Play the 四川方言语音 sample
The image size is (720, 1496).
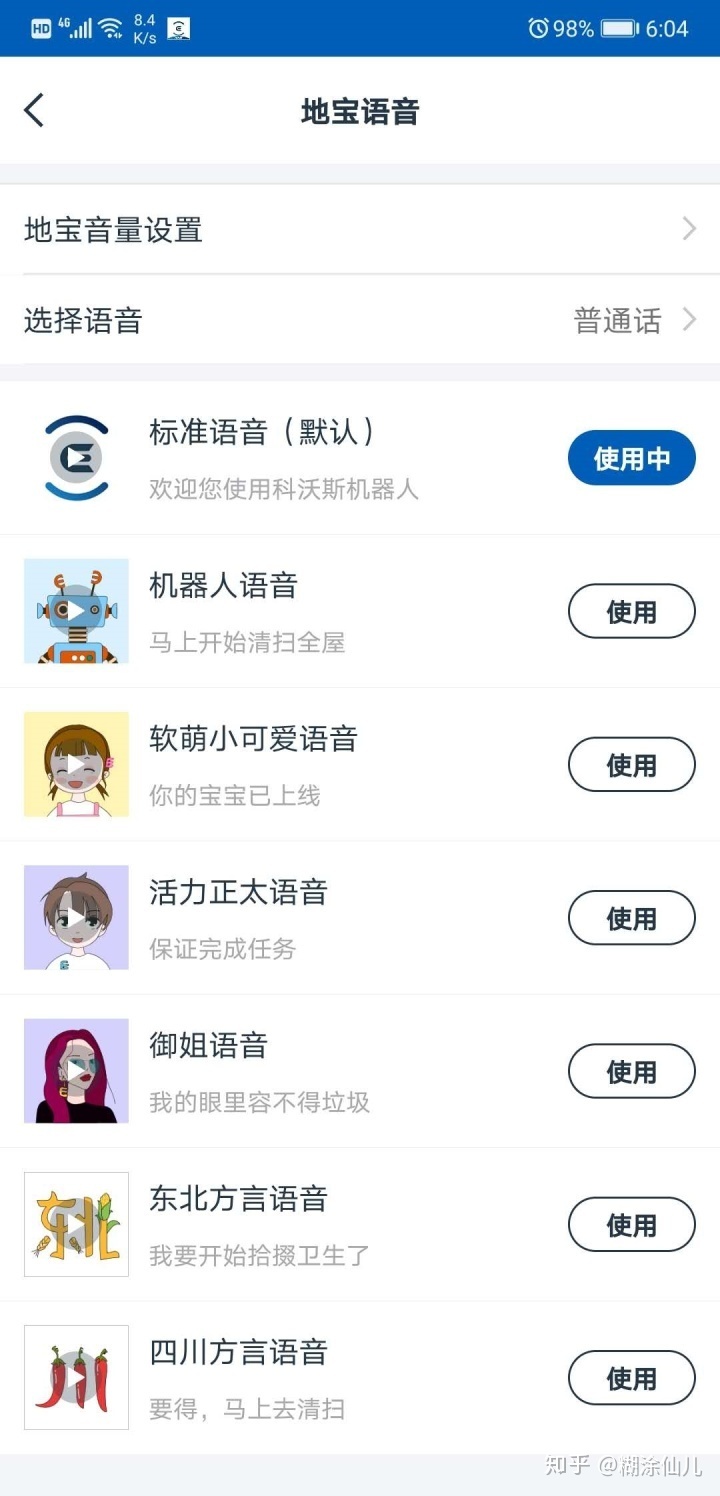[76, 1378]
